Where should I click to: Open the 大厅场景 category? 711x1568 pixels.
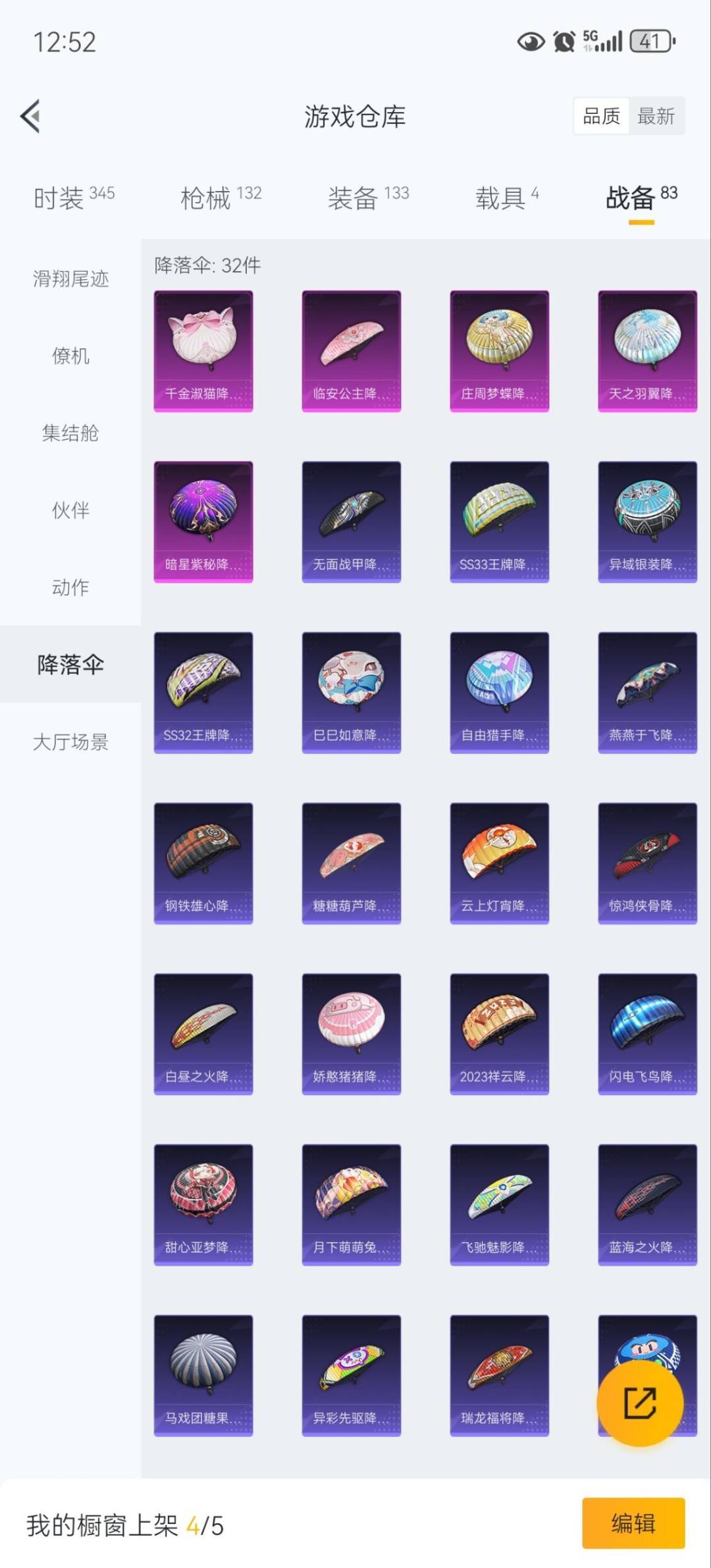70,743
